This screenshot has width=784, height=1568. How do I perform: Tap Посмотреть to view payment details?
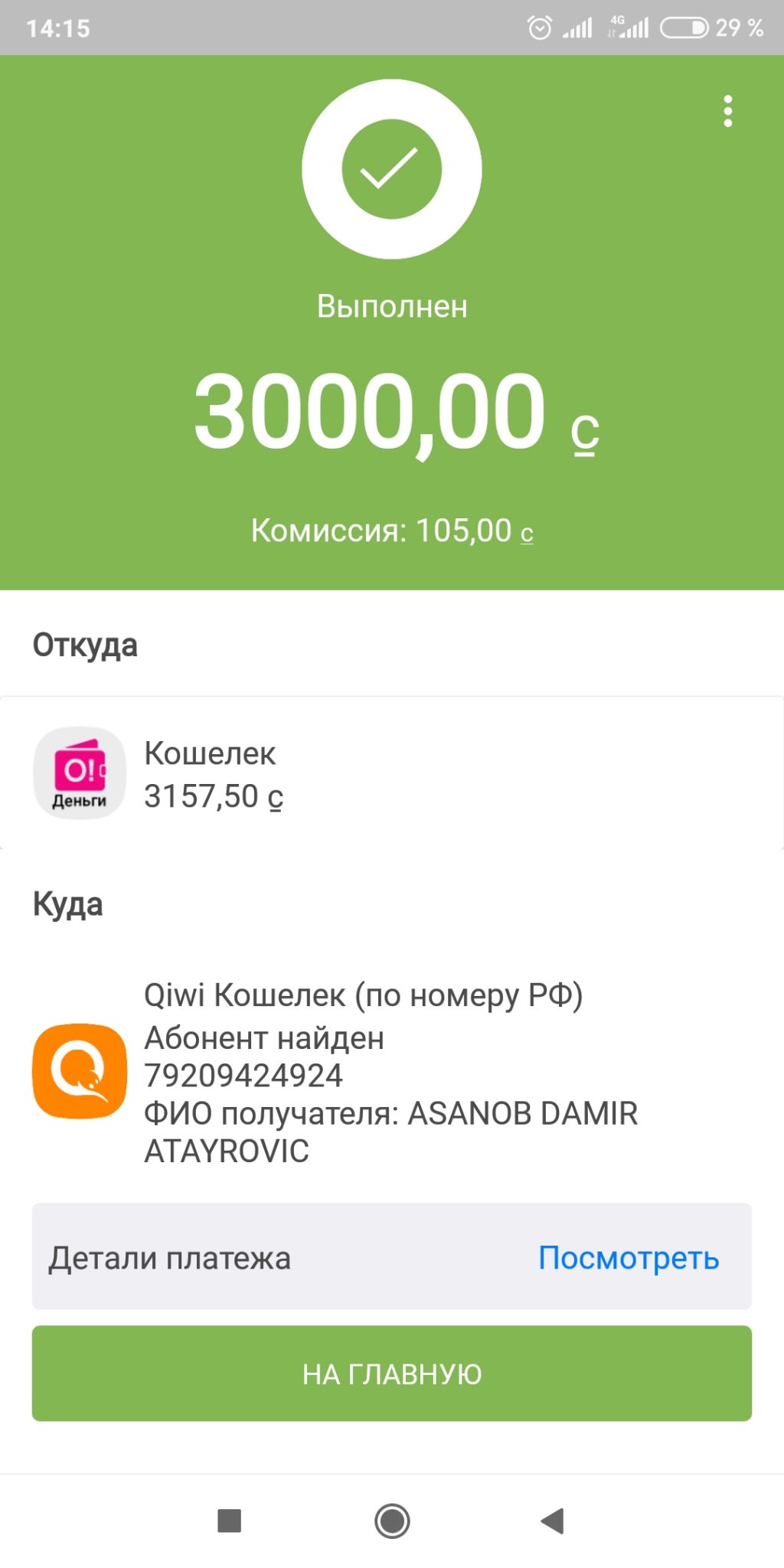tap(629, 1258)
